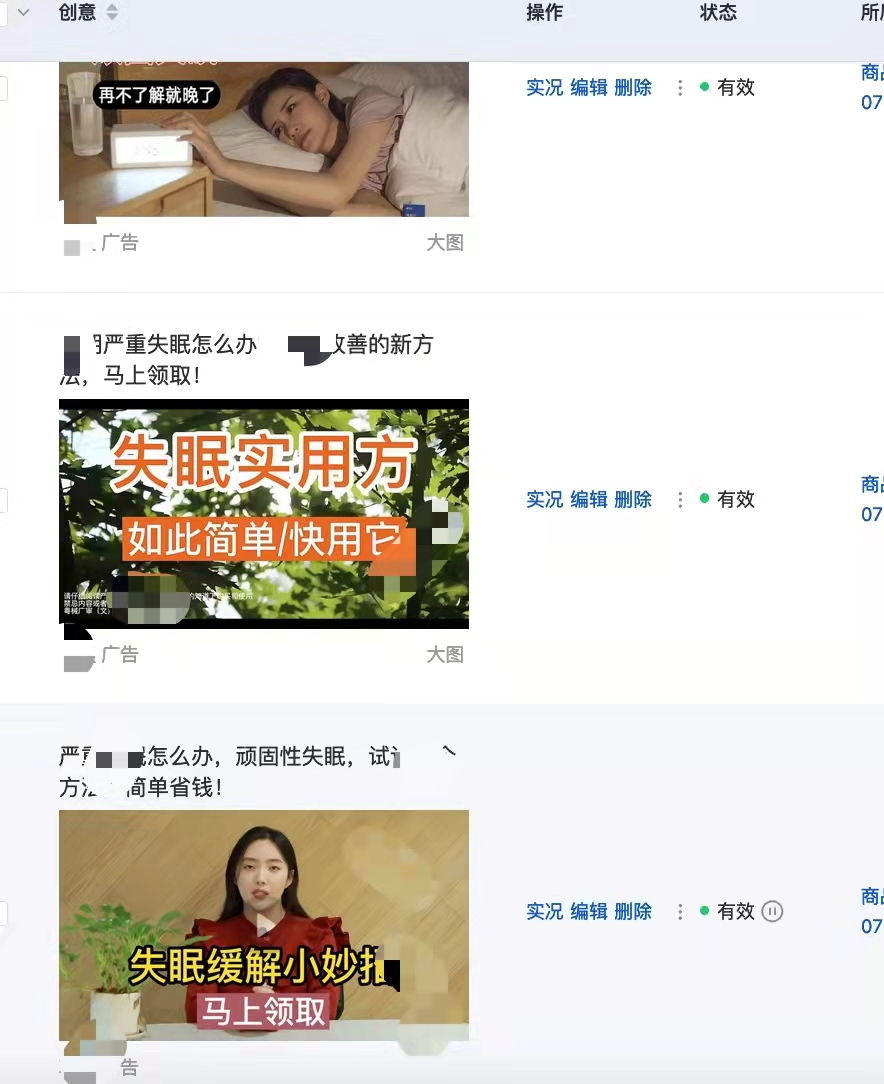The width and height of the screenshot is (884, 1084).
Task: View 实况 for the 失眠实用方 creative
Action: (544, 499)
